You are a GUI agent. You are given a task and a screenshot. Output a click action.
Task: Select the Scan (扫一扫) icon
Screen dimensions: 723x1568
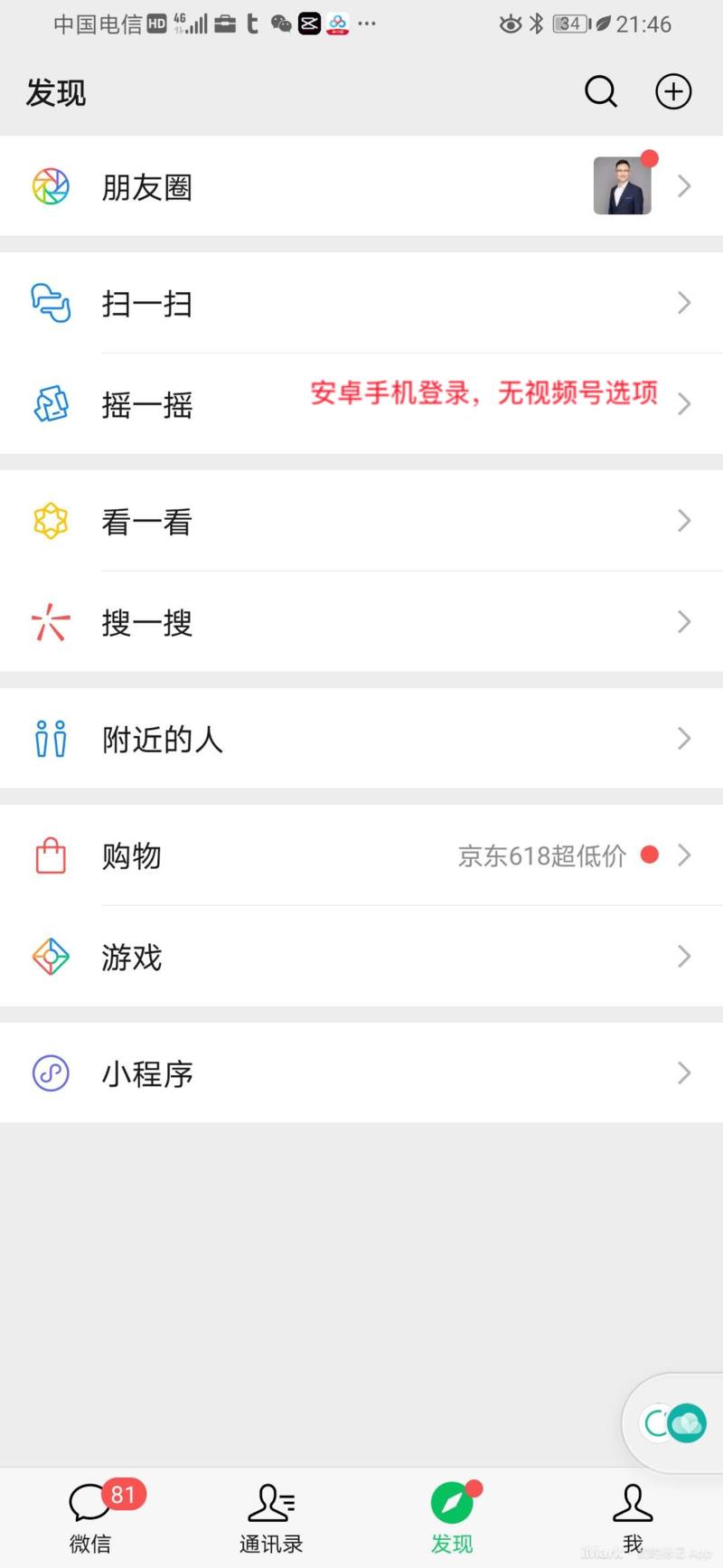[51, 303]
